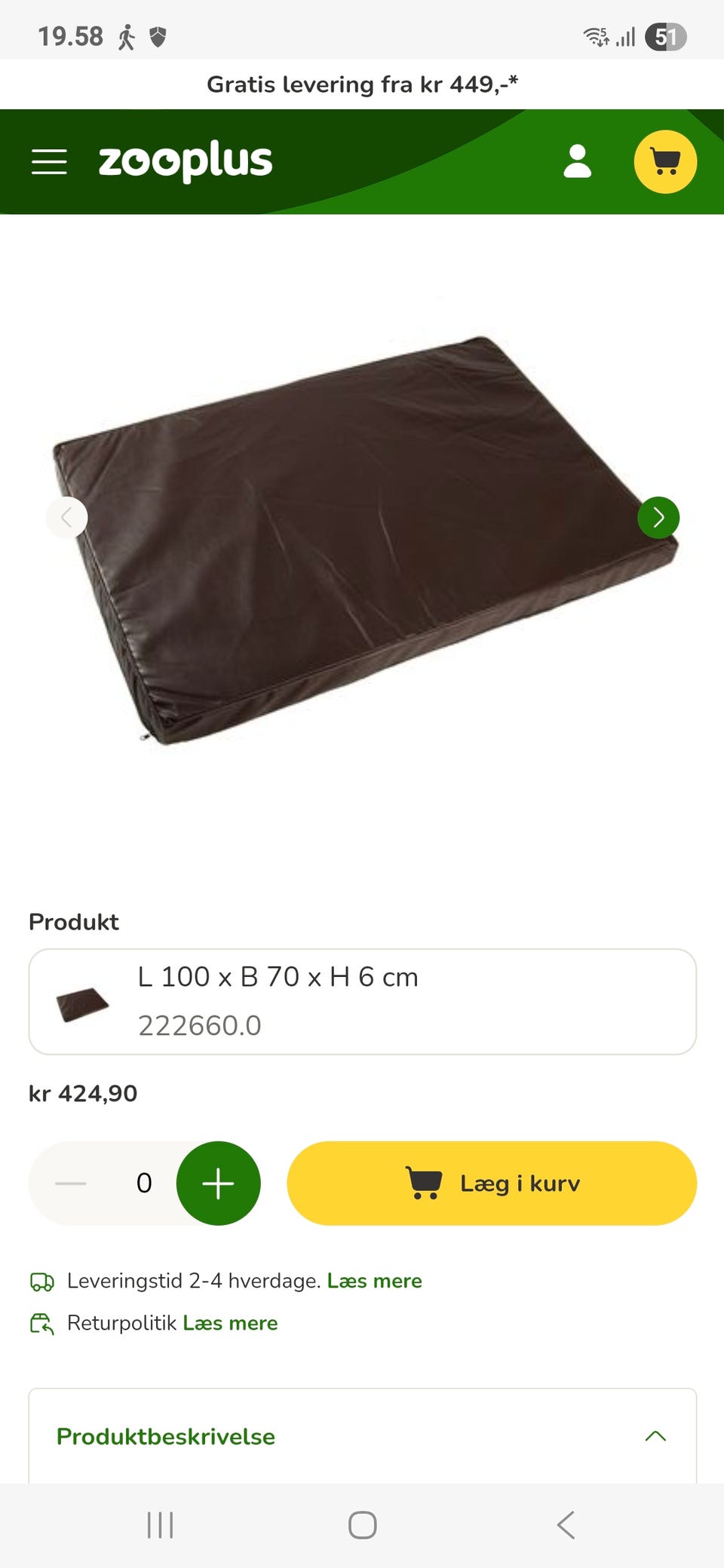Show the previous product image
Image resolution: width=724 pixels, height=1568 pixels.
coord(66,517)
